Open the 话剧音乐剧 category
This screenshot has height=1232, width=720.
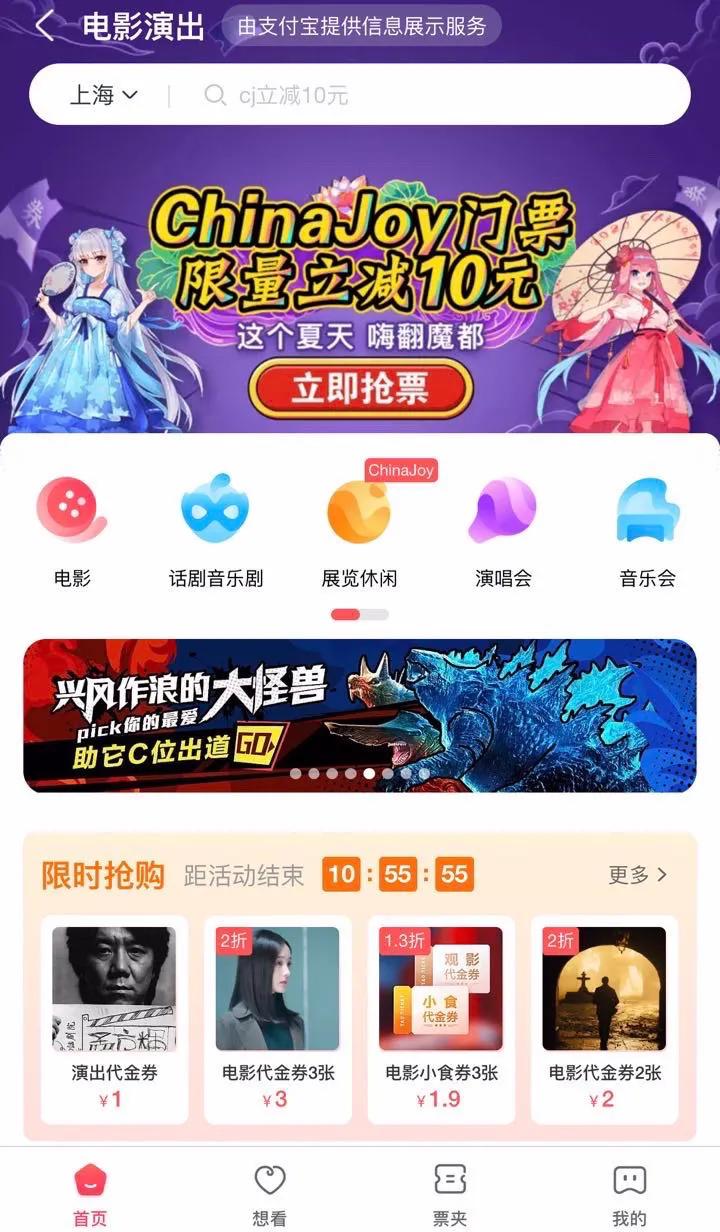coord(216,530)
